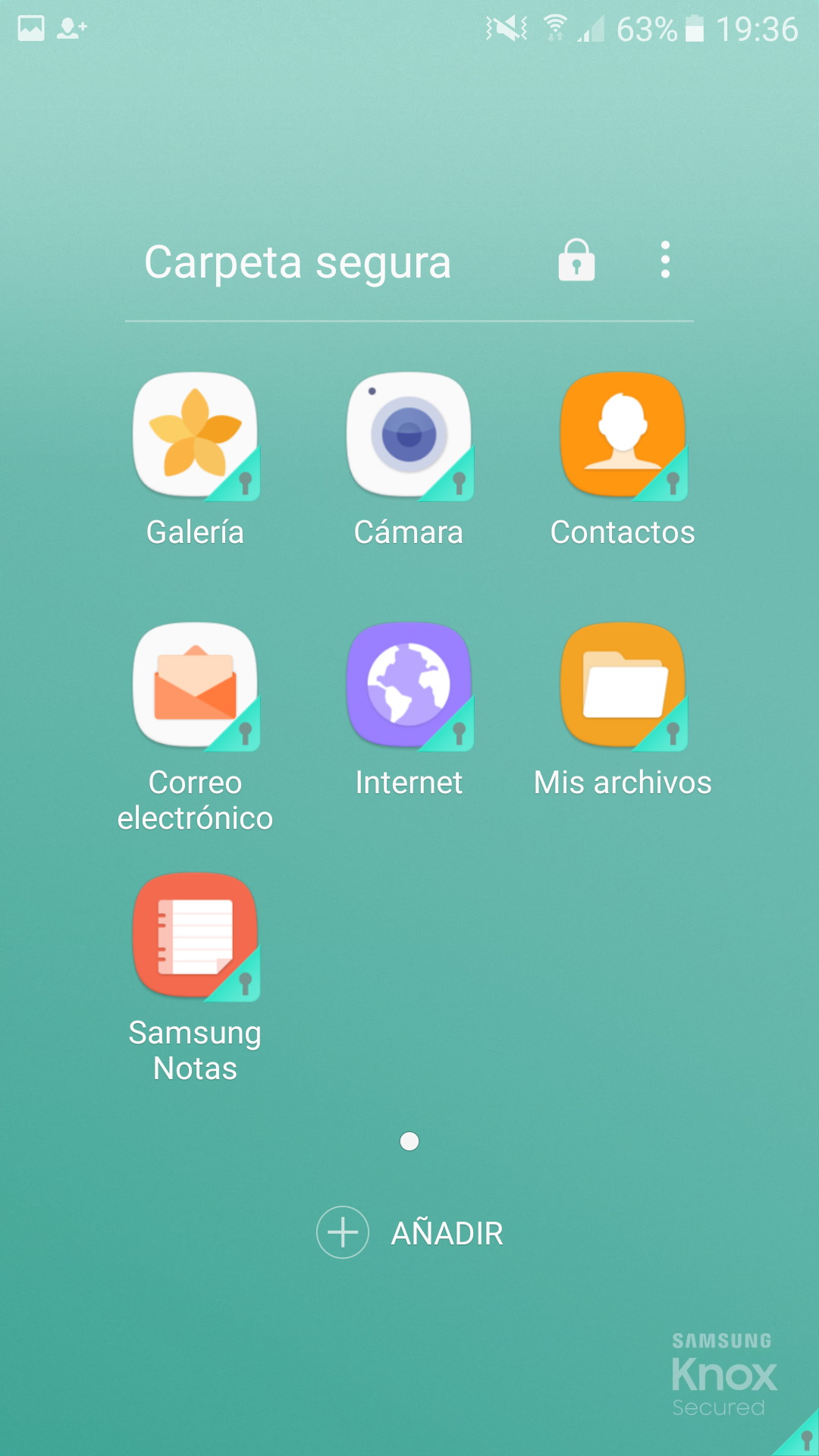Open Correo electrónico app

coord(196,686)
